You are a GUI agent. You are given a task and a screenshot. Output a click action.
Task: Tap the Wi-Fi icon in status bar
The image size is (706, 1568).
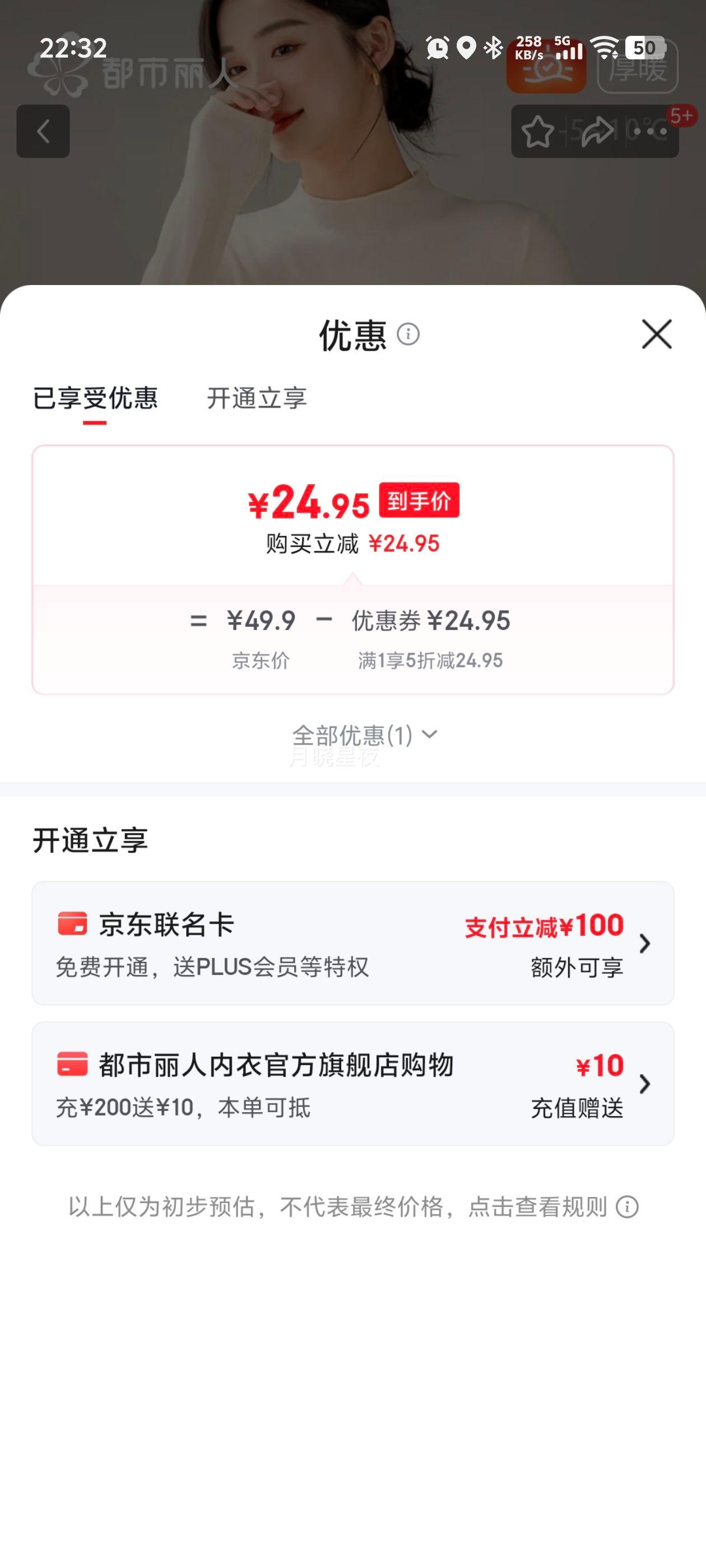(605, 48)
